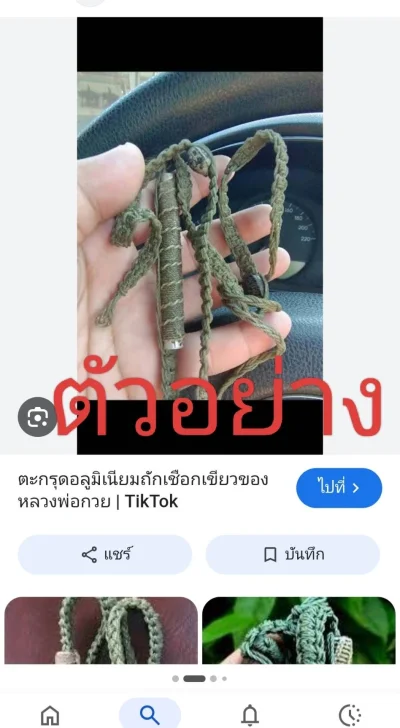
Task: Share this image with แชร์
Action: [105, 554]
